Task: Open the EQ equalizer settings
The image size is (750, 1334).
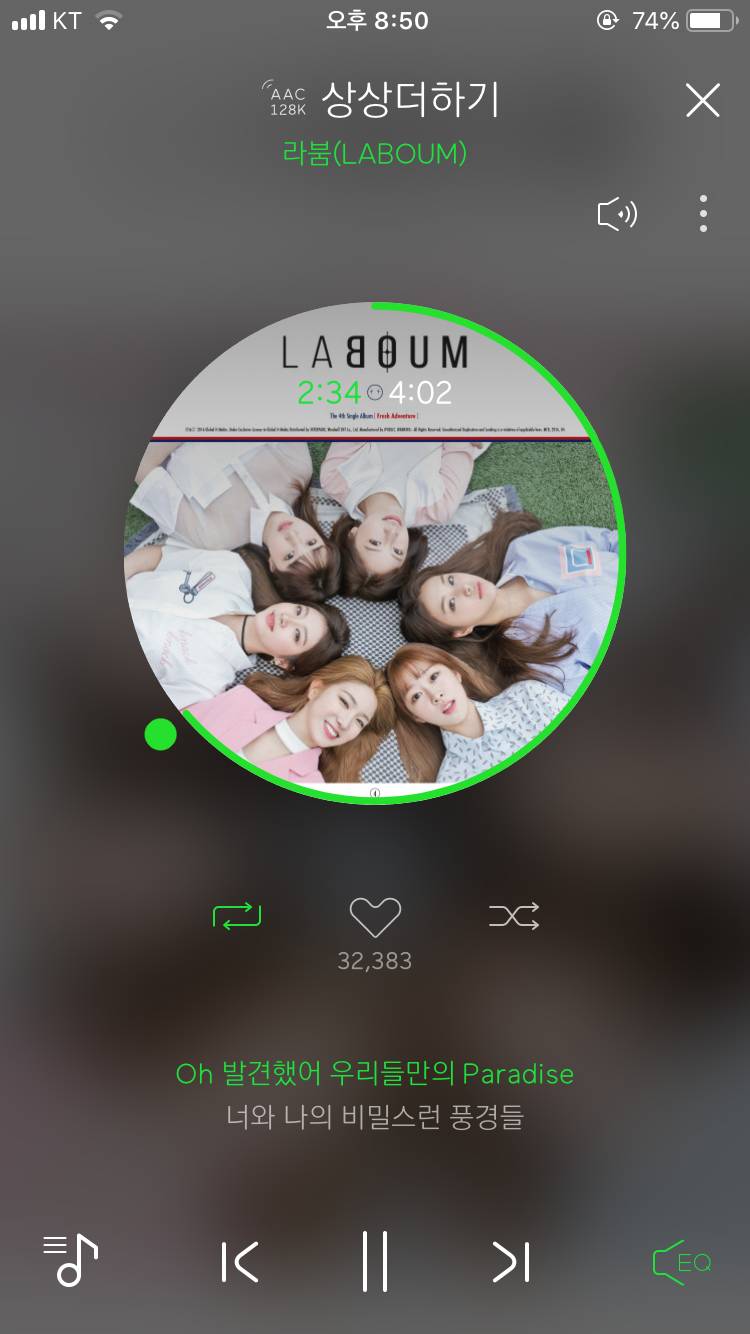Action: [681, 1262]
